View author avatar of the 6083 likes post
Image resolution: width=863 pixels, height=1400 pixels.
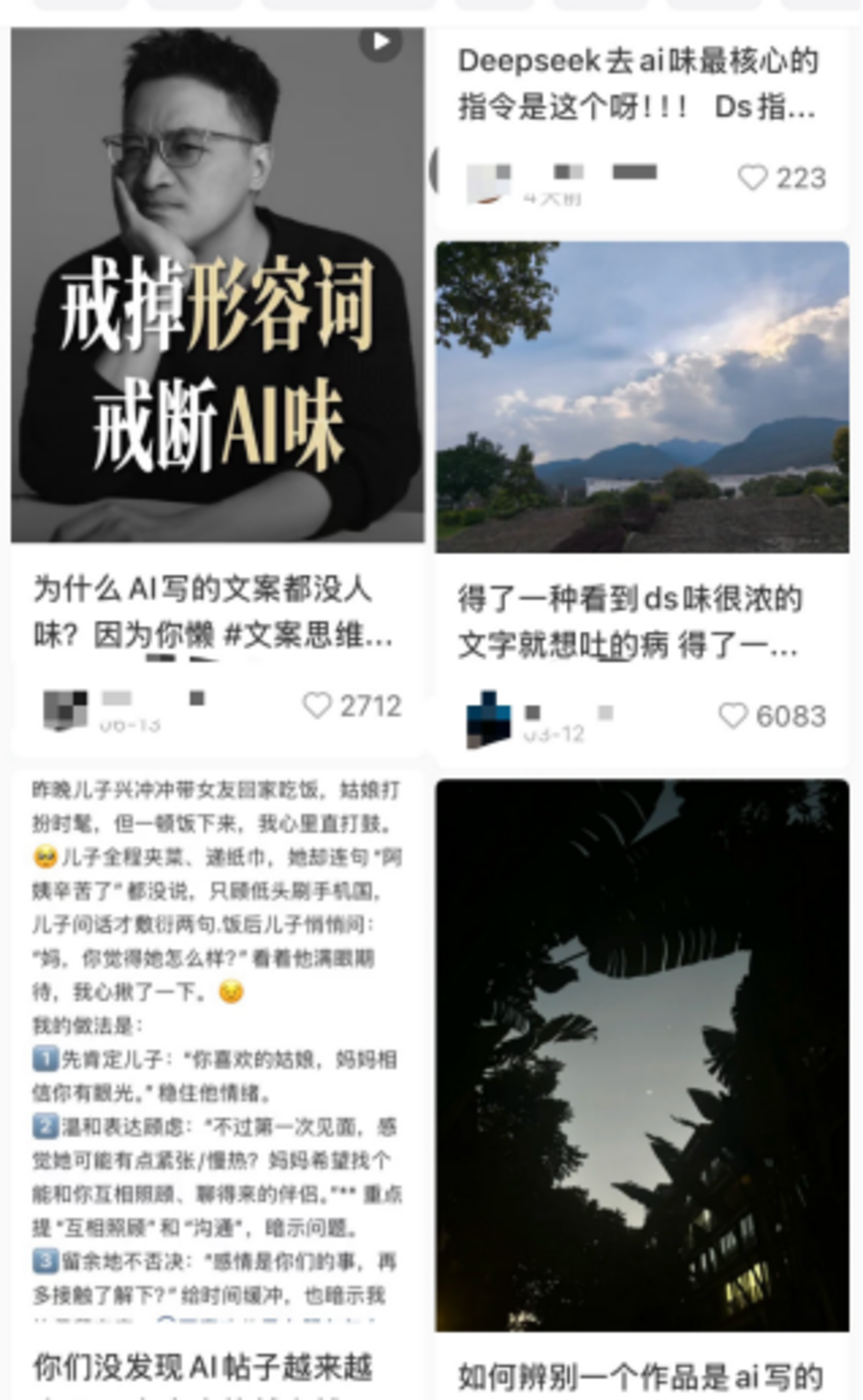click(488, 719)
